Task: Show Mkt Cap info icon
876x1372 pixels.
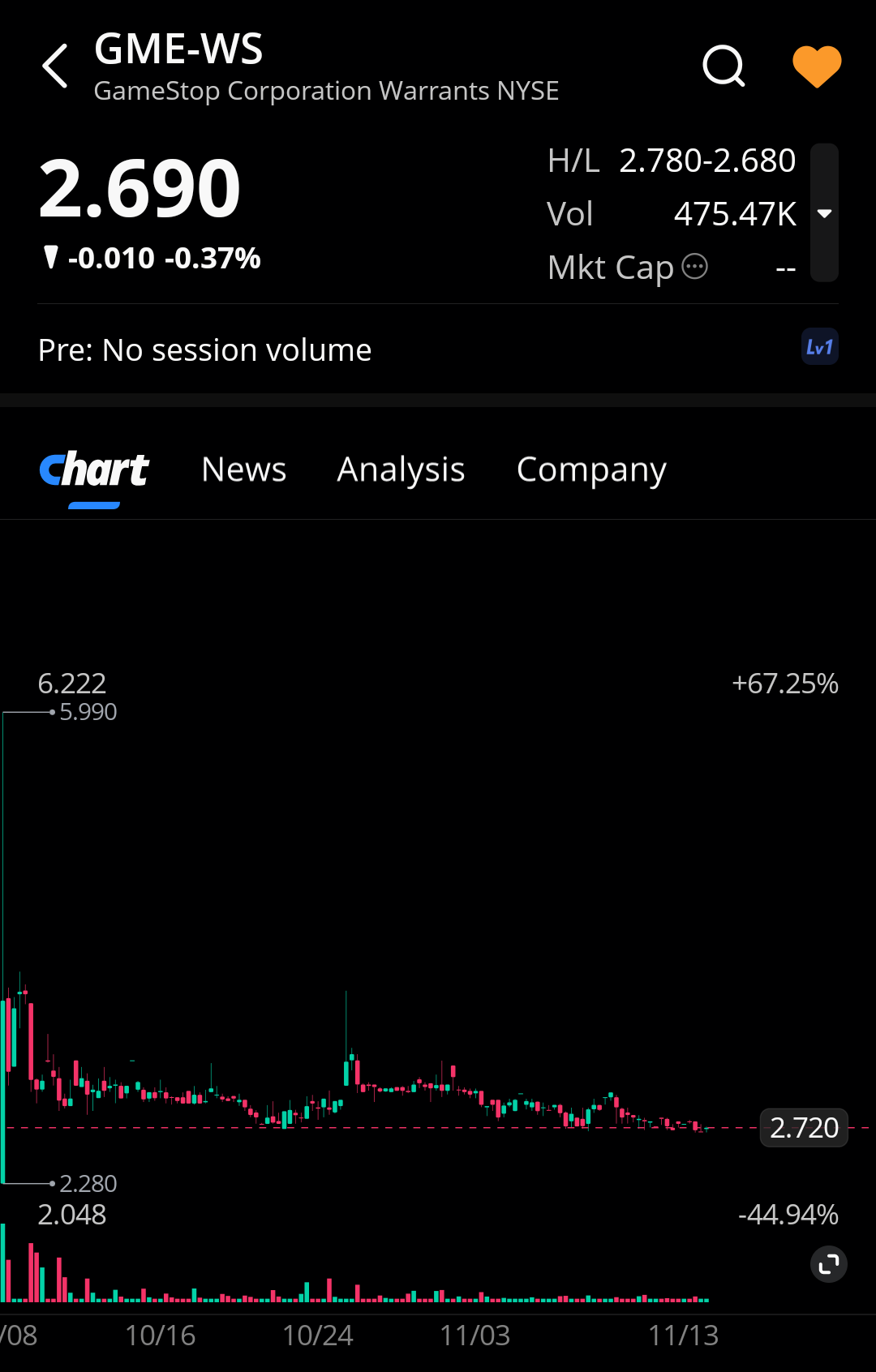Action: click(x=694, y=266)
